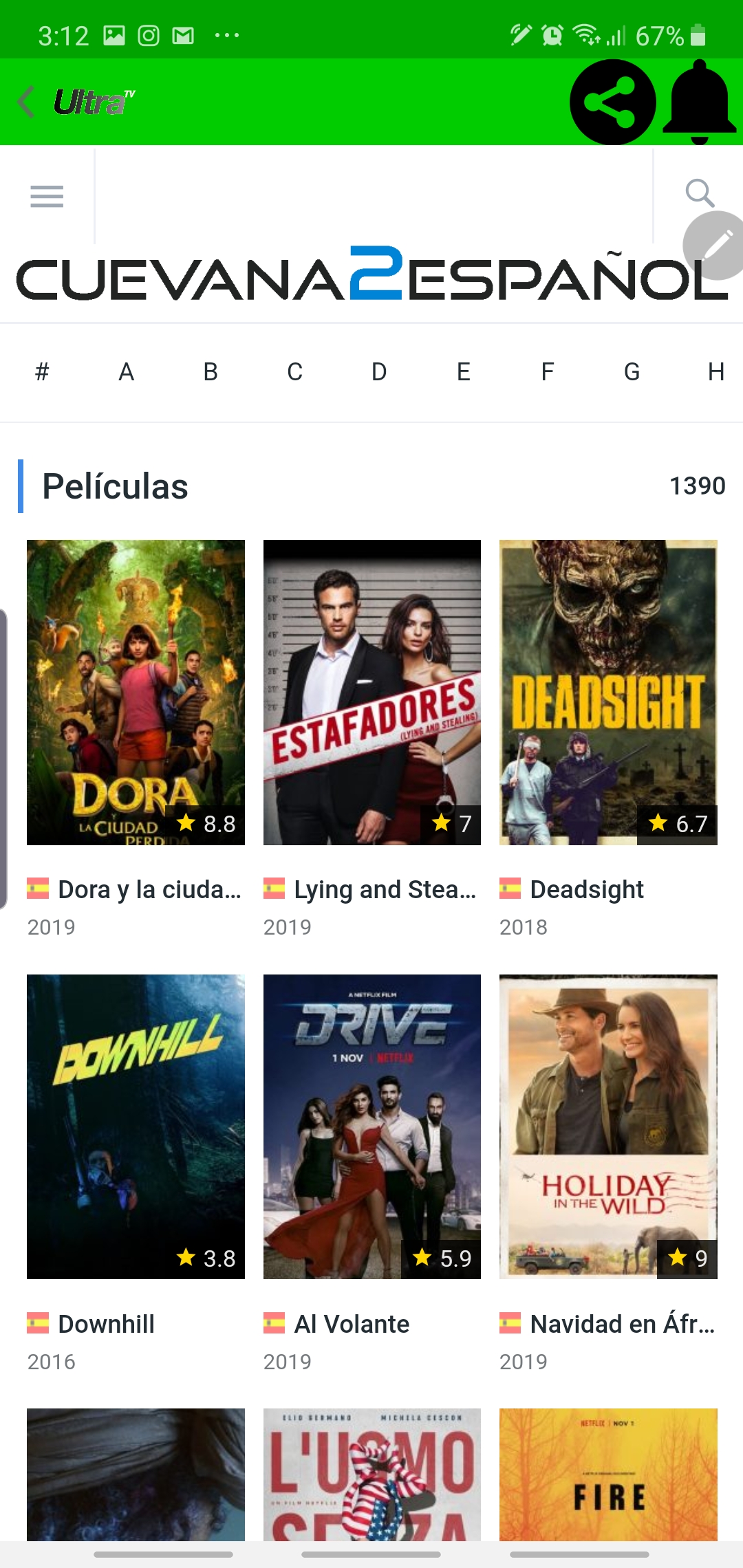This screenshot has width=743, height=1568.
Task: Filter movies by letter C
Action: click(294, 372)
